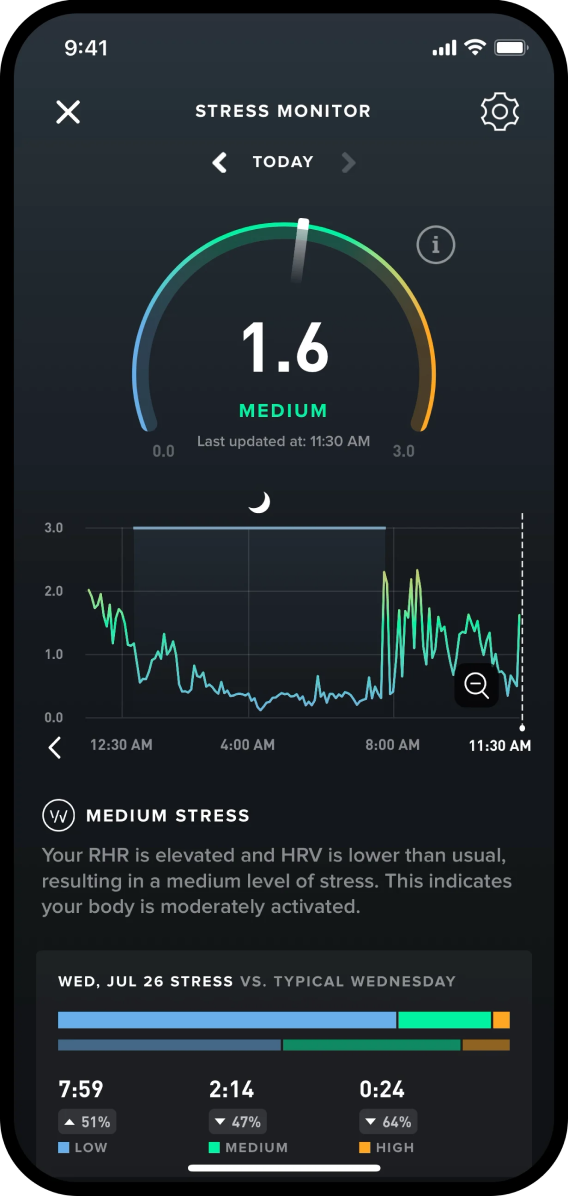The image size is (568, 1196).
Task: Close the Stress Monitor screen
Action: pyautogui.click(x=68, y=112)
